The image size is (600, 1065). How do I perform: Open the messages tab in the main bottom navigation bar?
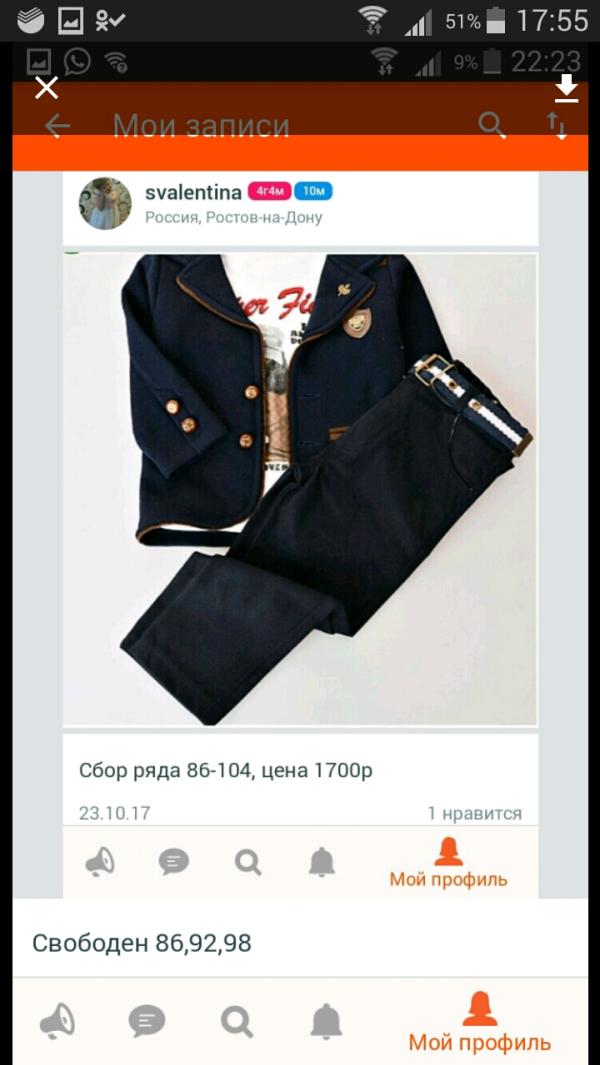pyautogui.click(x=147, y=1022)
